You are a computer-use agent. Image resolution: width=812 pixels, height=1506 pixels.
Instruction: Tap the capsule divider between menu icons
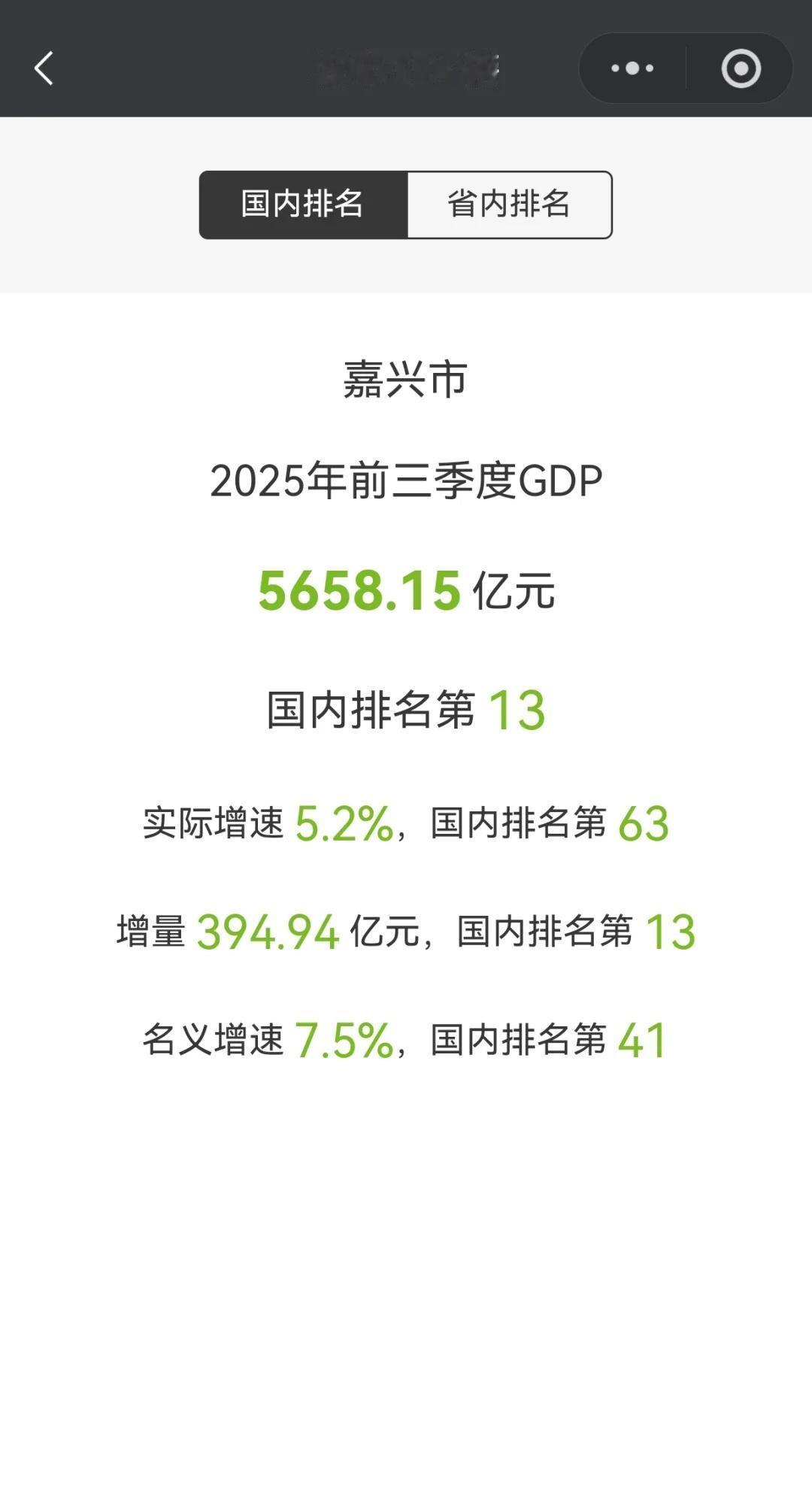[x=685, y=68]
